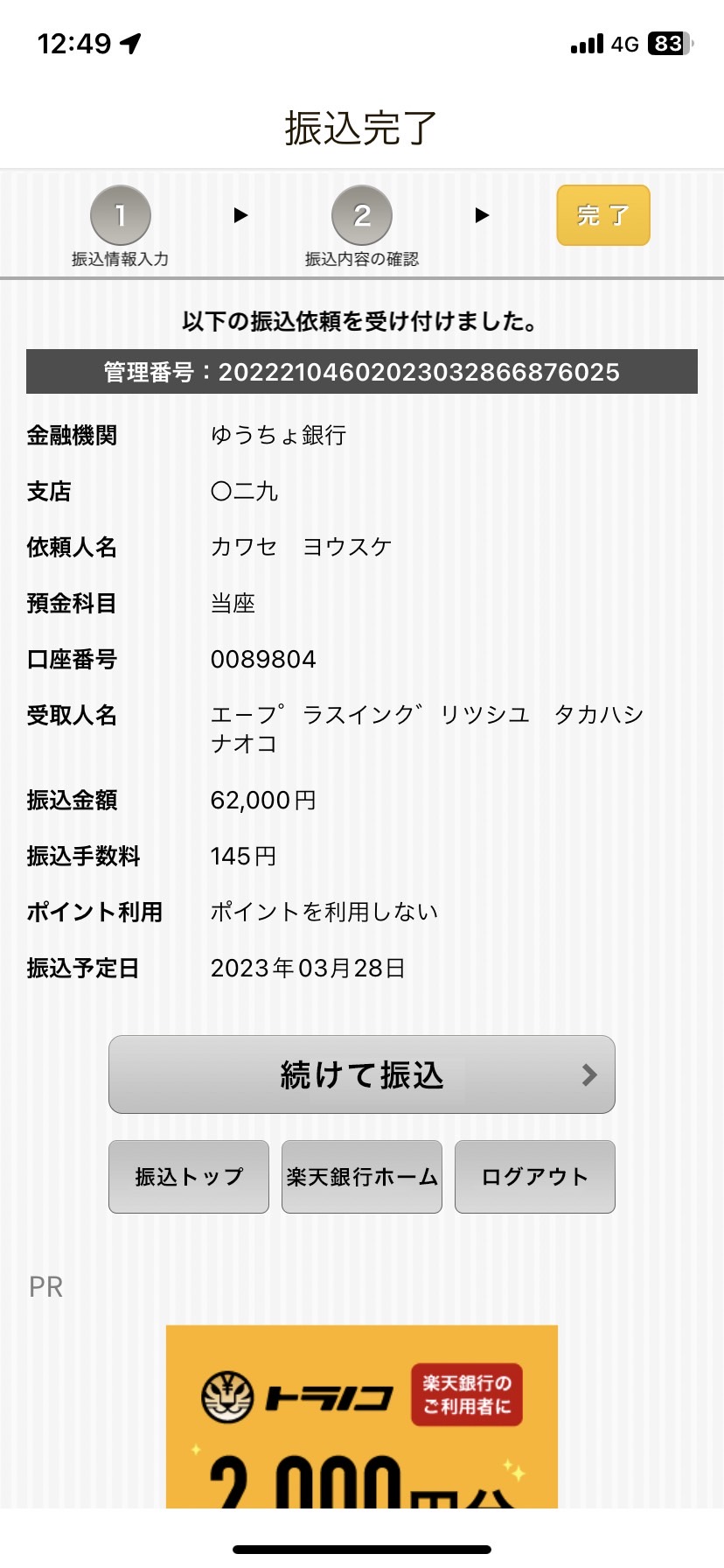The width and height of the screenshot is (724, 1568).
Task: Open 楽天銀行ホーム
Action: click(362, 1176)
